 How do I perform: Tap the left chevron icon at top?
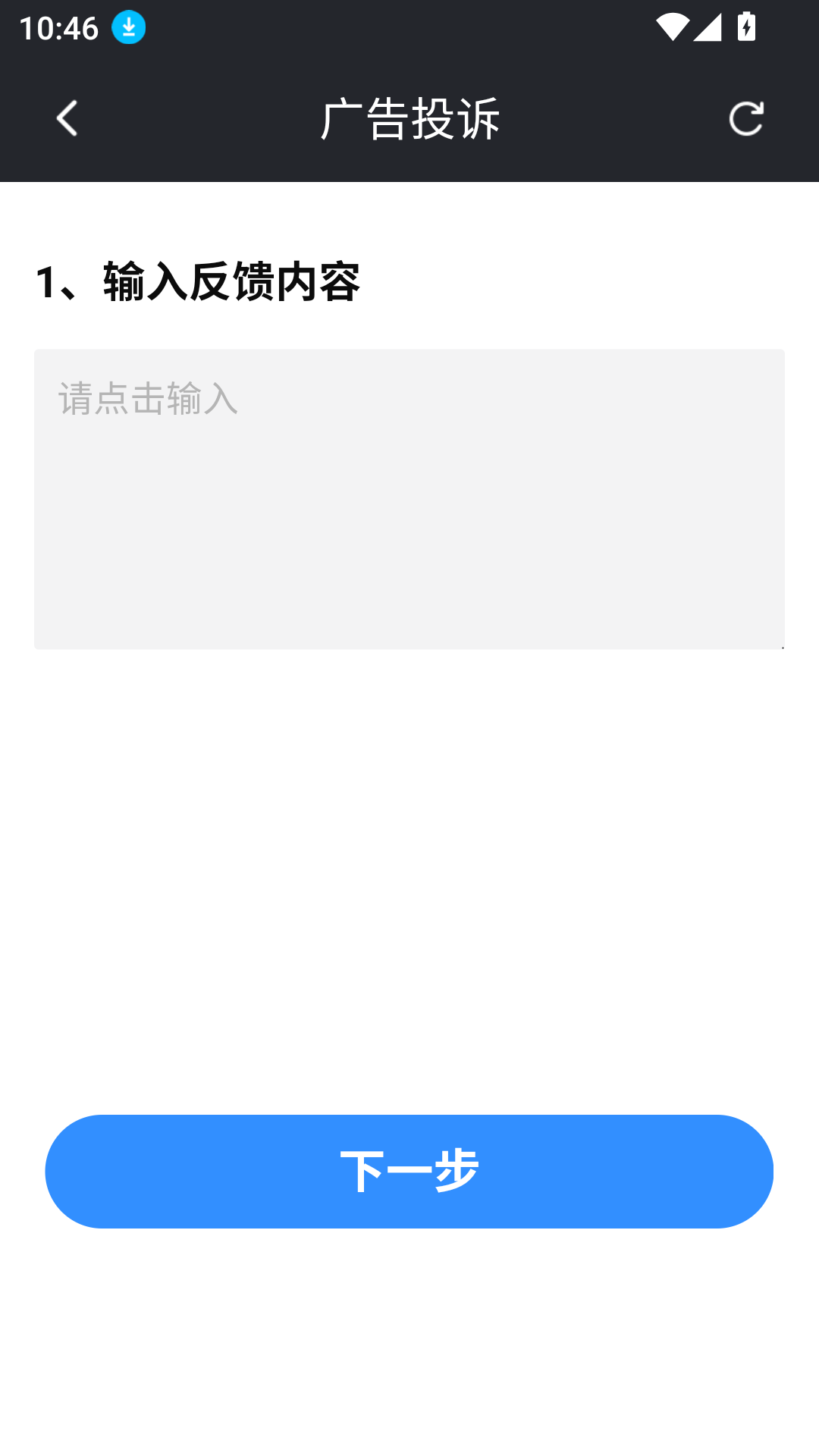pos(67,119)
